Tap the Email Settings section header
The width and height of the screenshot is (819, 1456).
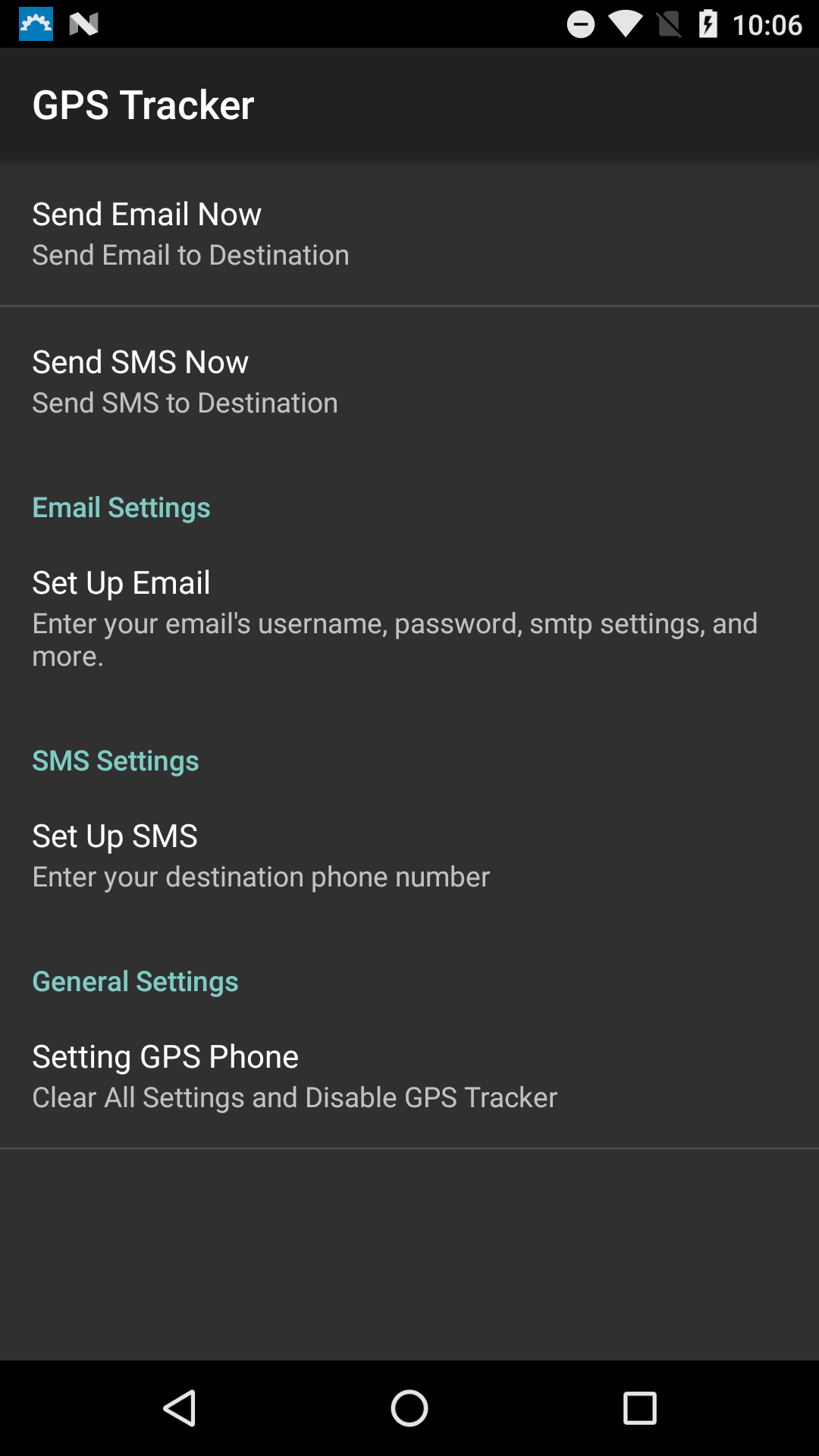click(121, 507)
